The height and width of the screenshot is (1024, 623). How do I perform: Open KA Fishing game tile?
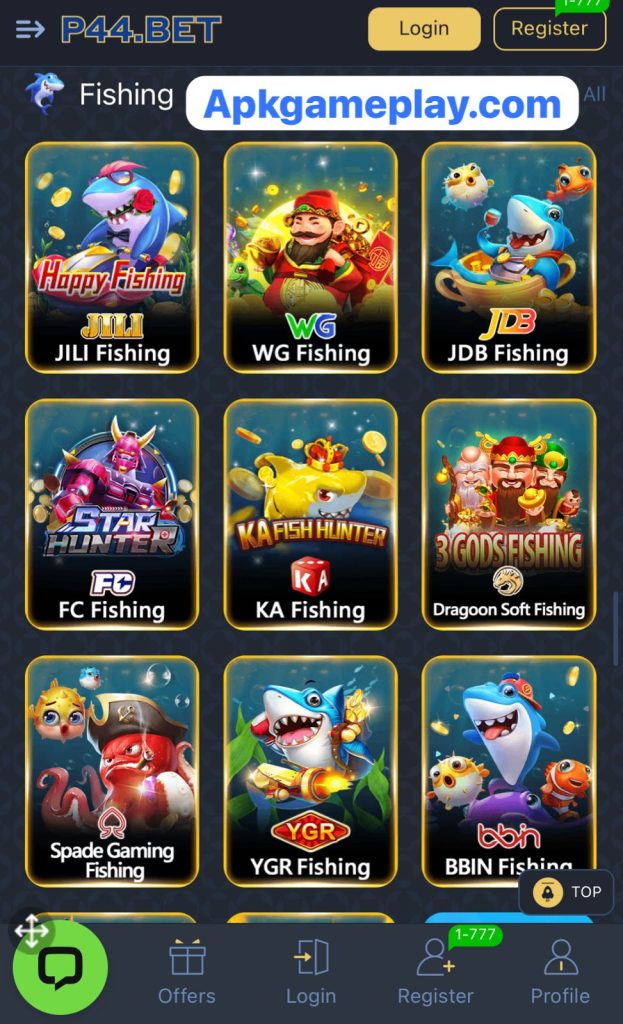pos(311,514)
